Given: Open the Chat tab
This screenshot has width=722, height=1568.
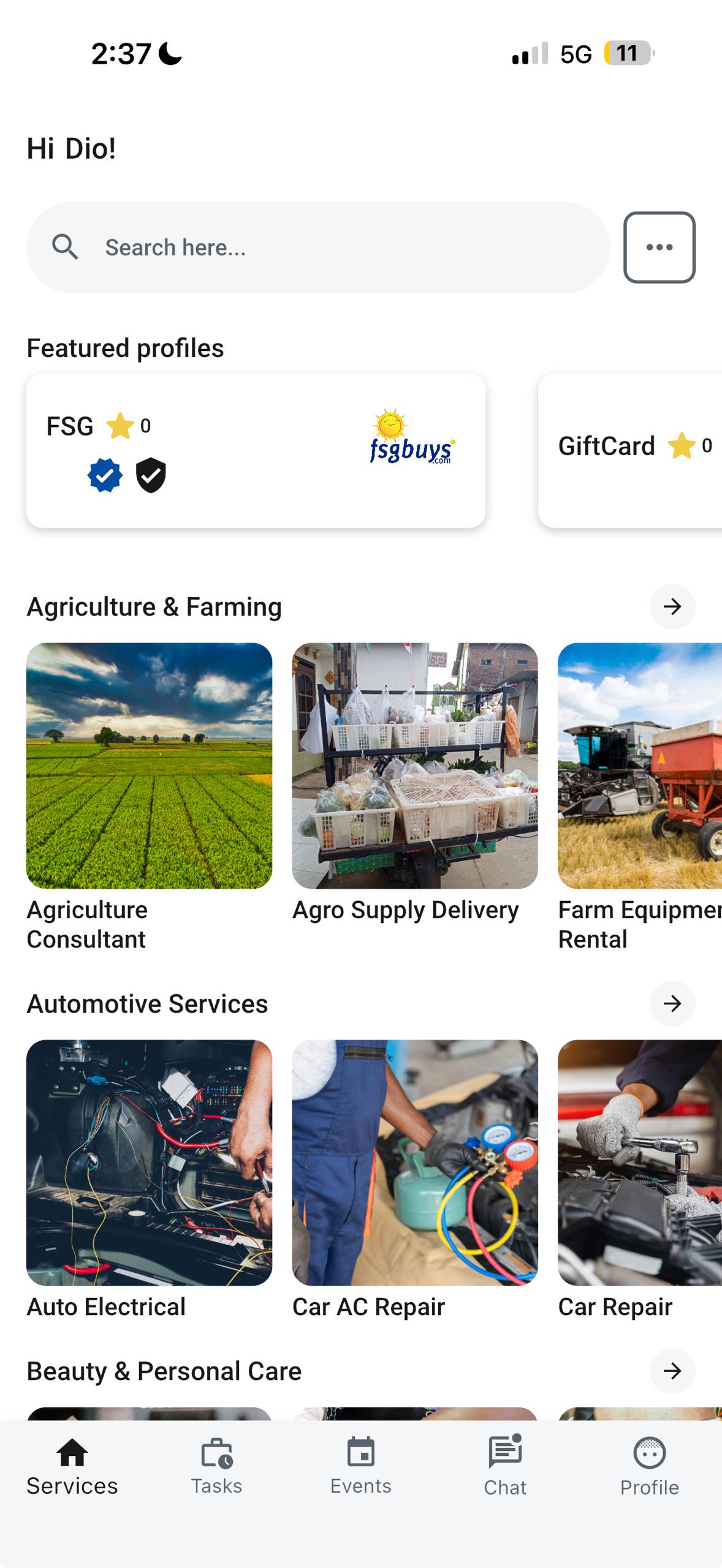Looking at the screenshot, I should click(x=505, y=1466).
